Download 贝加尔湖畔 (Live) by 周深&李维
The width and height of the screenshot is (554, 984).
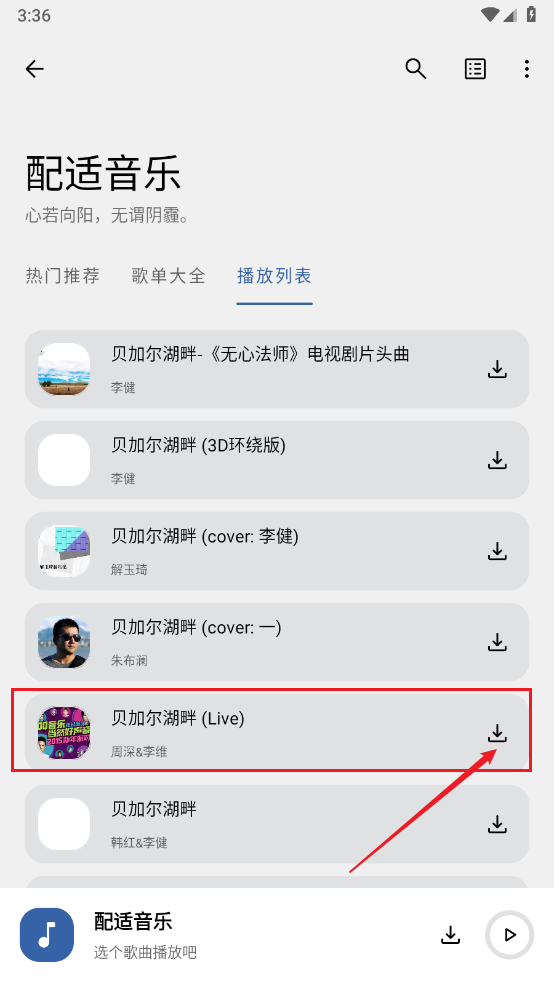(498, 733)
